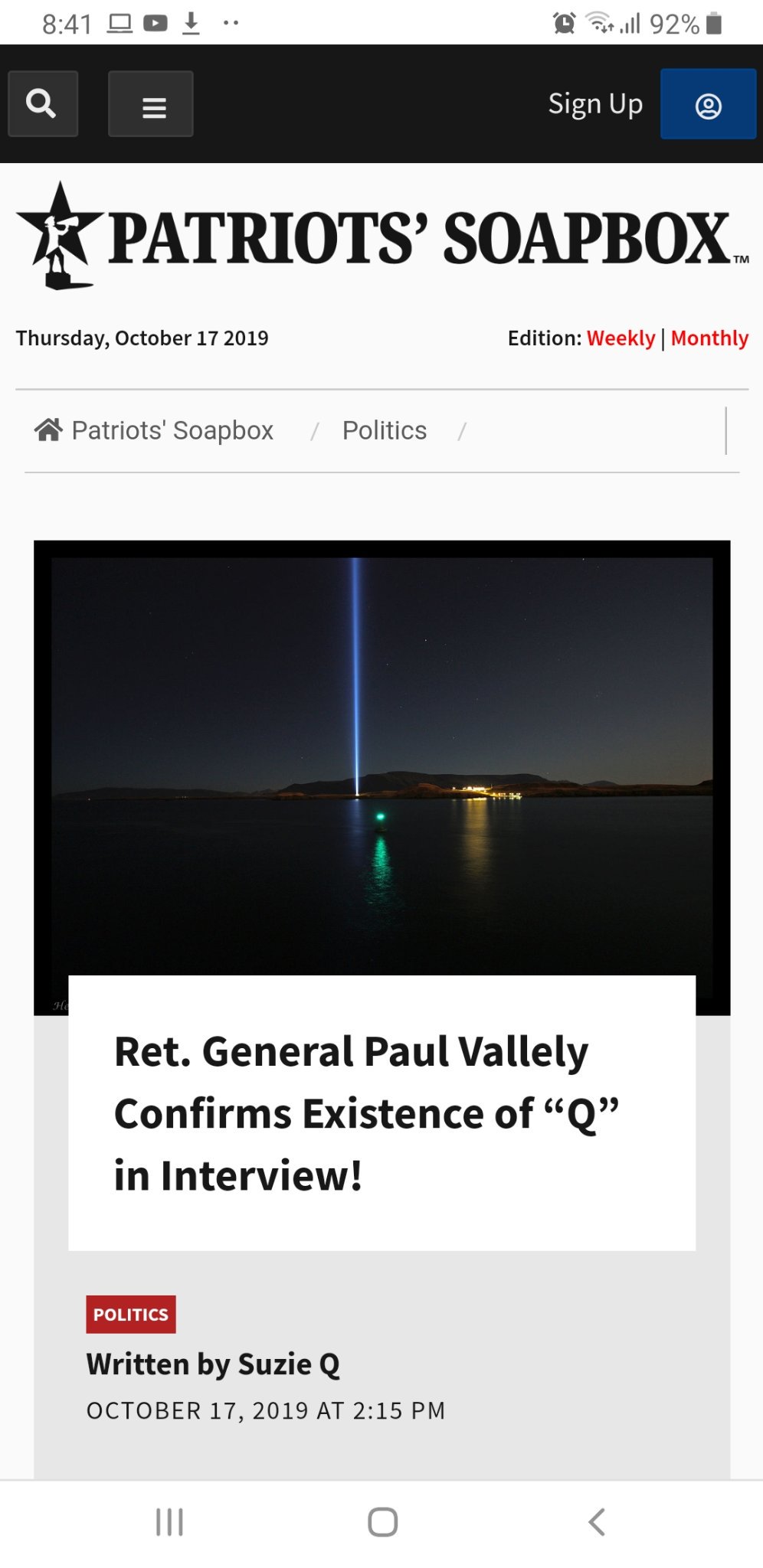Select the Weekly edition
The width and height of the screenshot is (763, 1568).
621,338
